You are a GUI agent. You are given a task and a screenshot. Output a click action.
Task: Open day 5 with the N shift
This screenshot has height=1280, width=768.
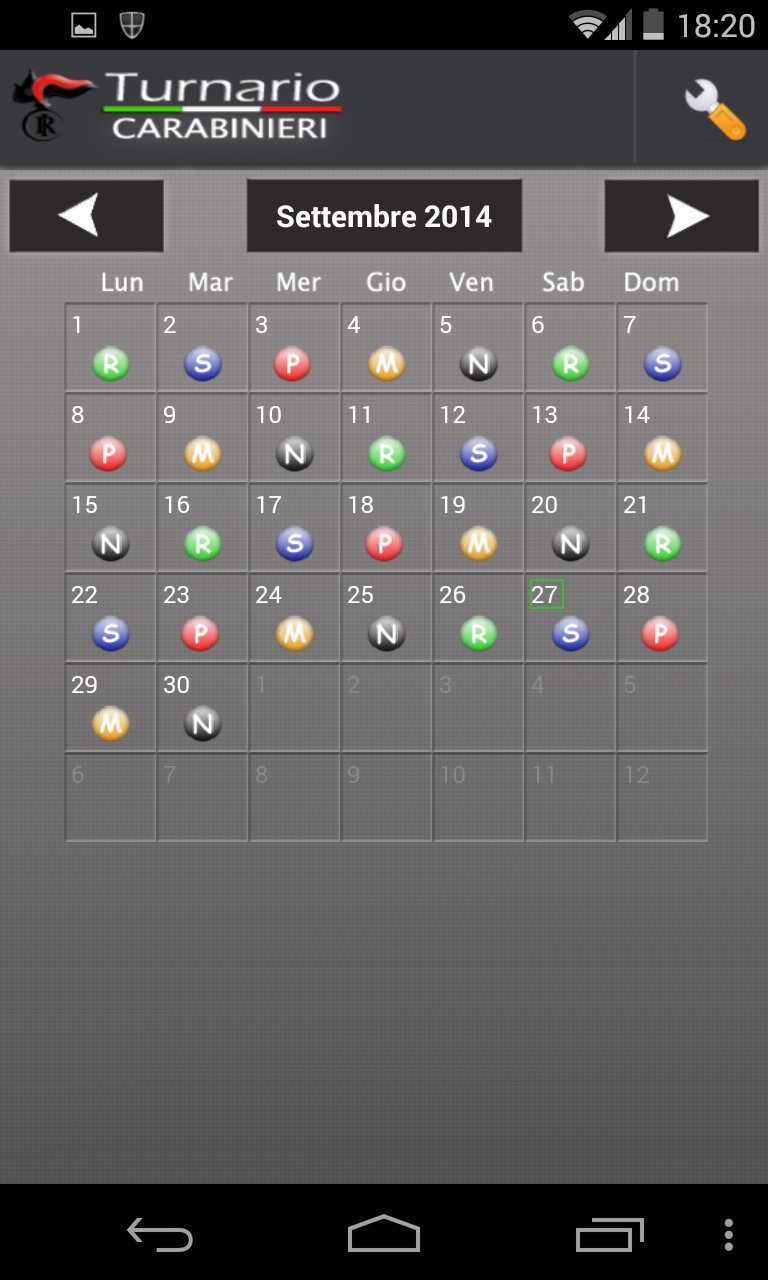pyautogui.click(x=478, y=348)
